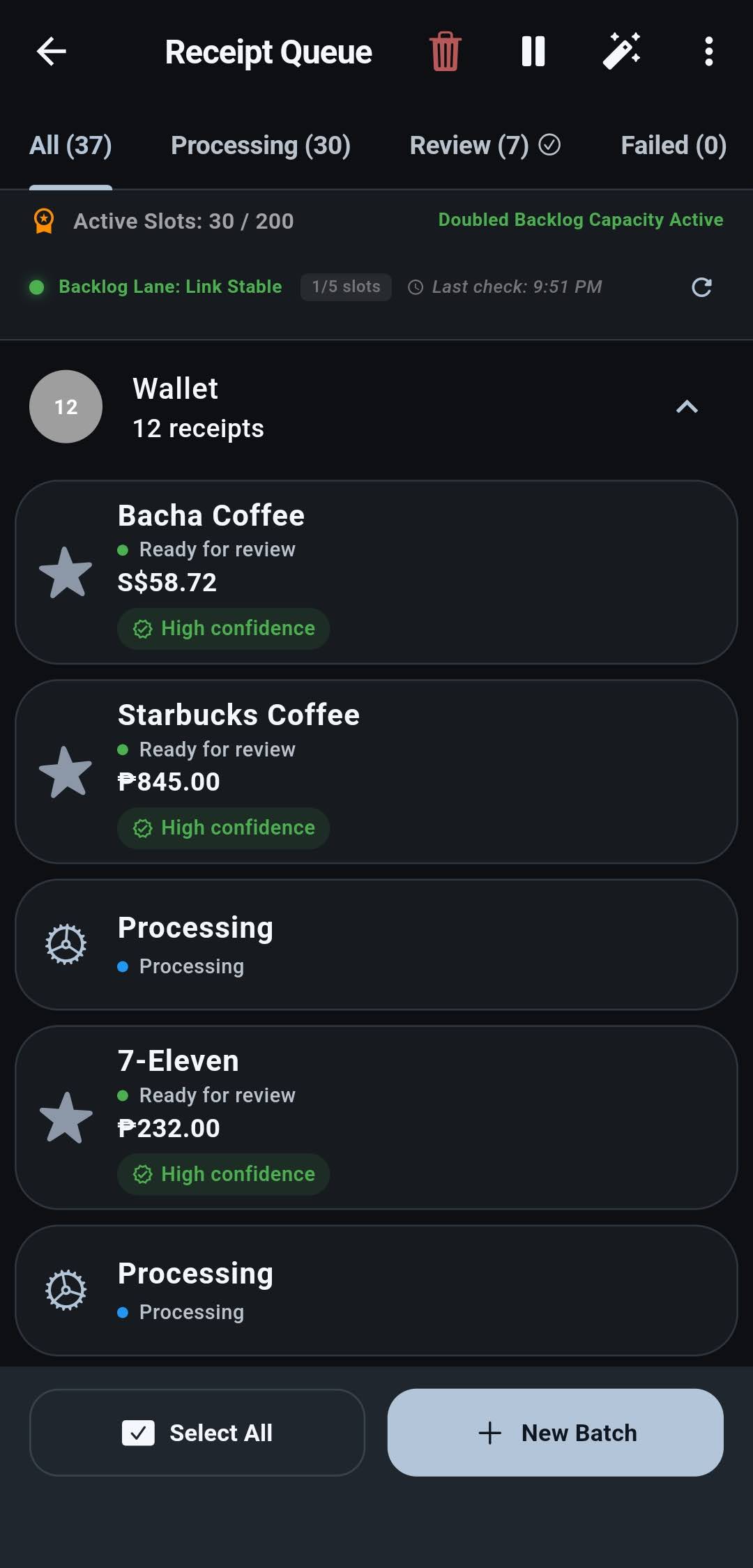The width and height of the screenshot is (753, 1568).
Task: Pause the receipt queue processing
Action: pyautogui.click(x=533, y=50)
